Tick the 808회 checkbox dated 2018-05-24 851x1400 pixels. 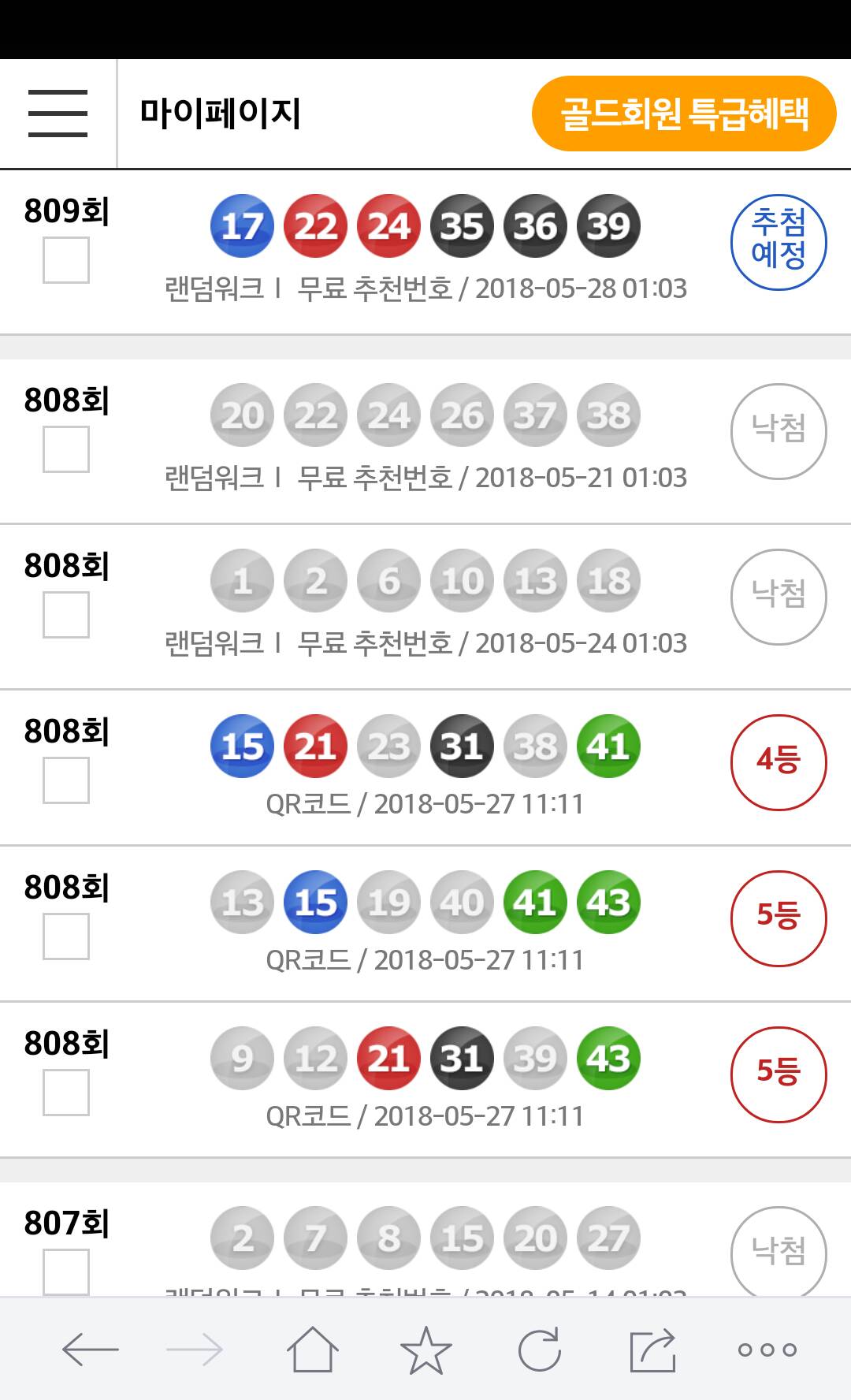click(x=66, y=615)
